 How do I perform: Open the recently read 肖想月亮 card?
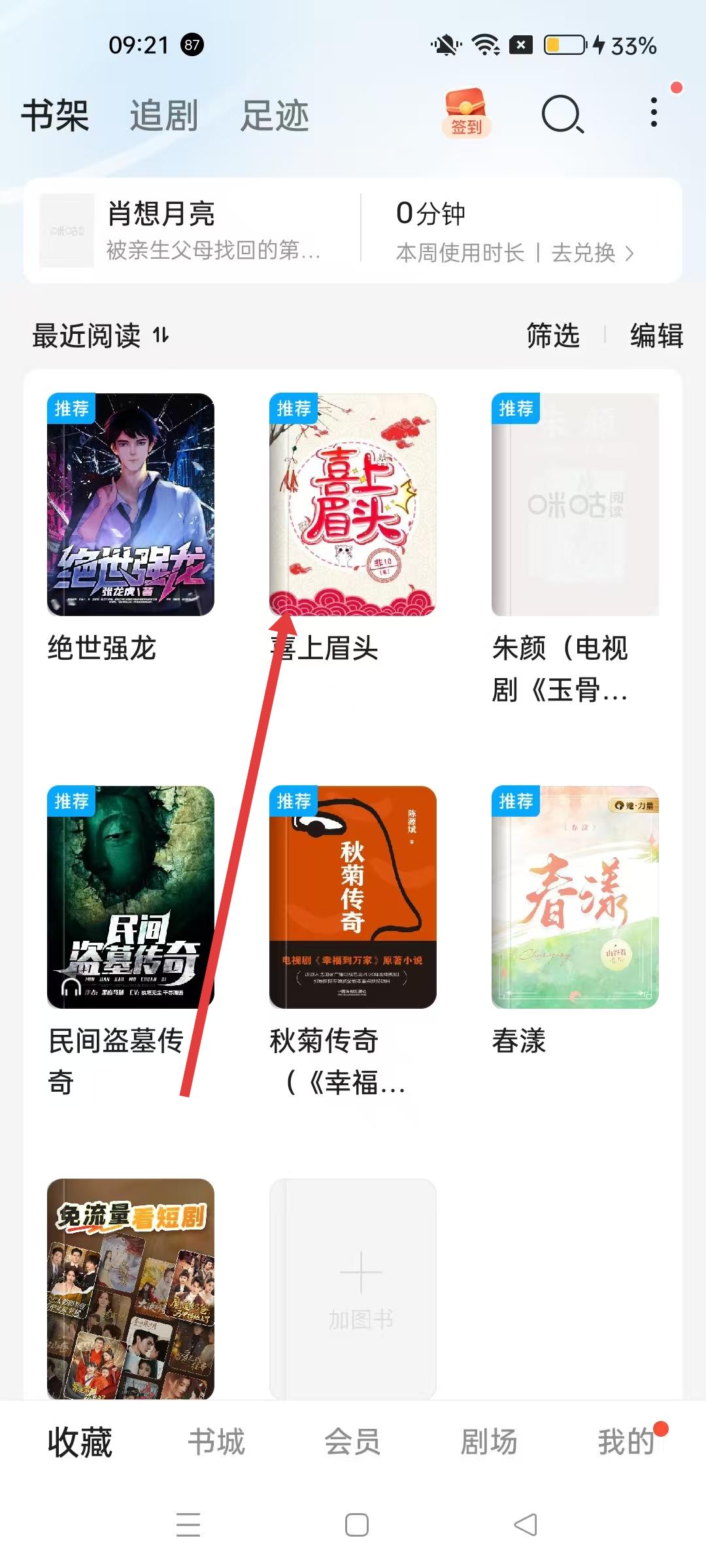pyautogui.click(x=190, y=231)
